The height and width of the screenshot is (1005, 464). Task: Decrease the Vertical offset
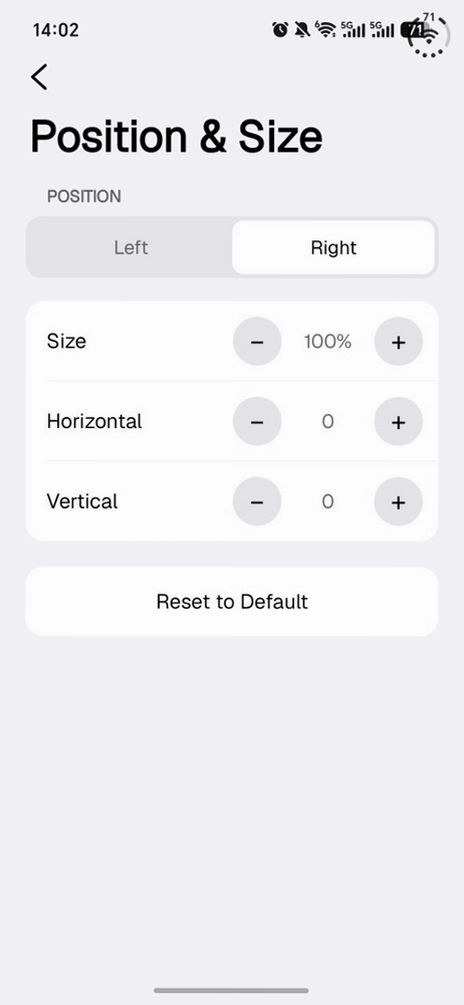pos(257,501)
